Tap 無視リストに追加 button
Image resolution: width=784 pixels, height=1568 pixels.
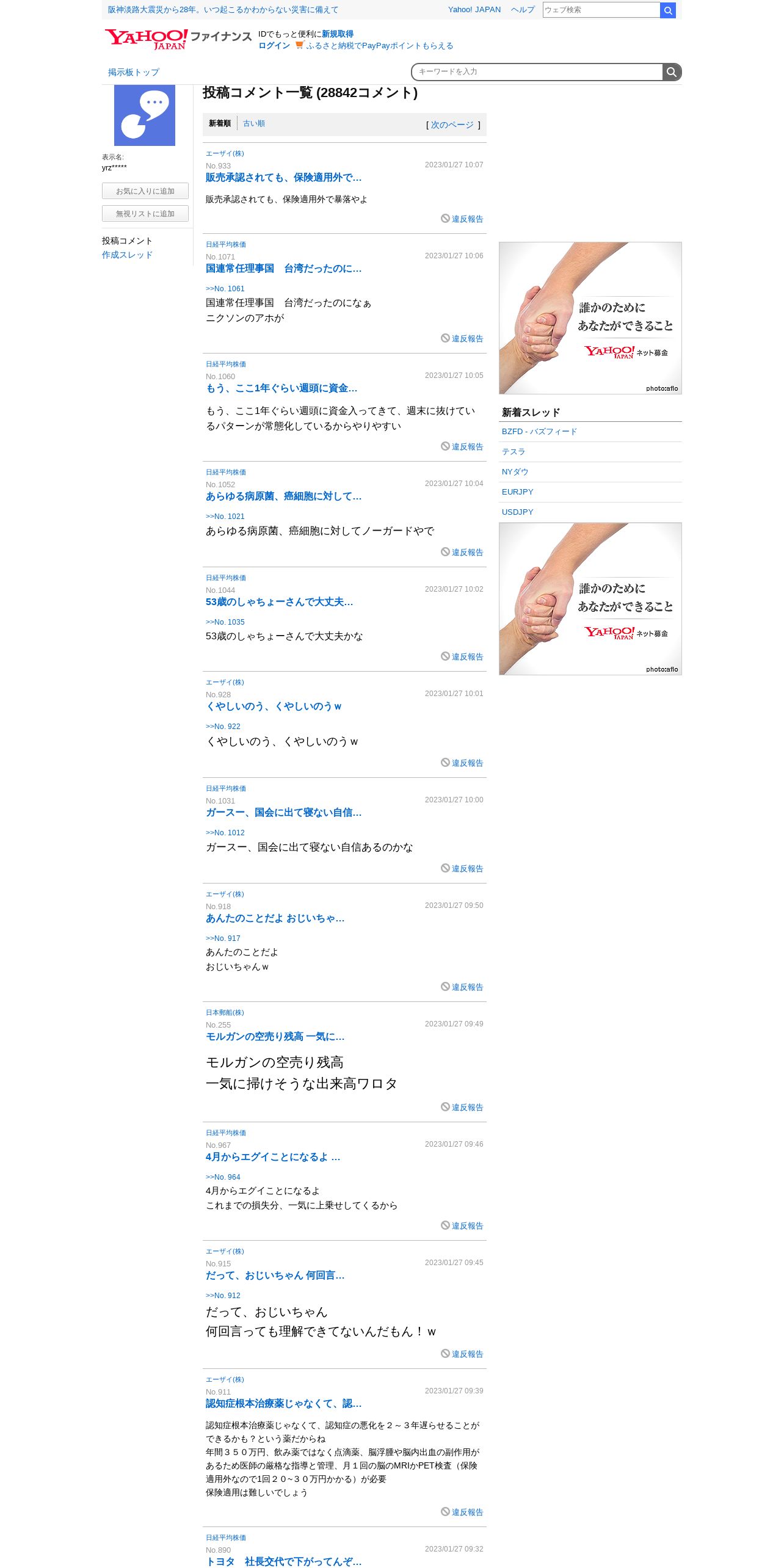coord(145,214)
